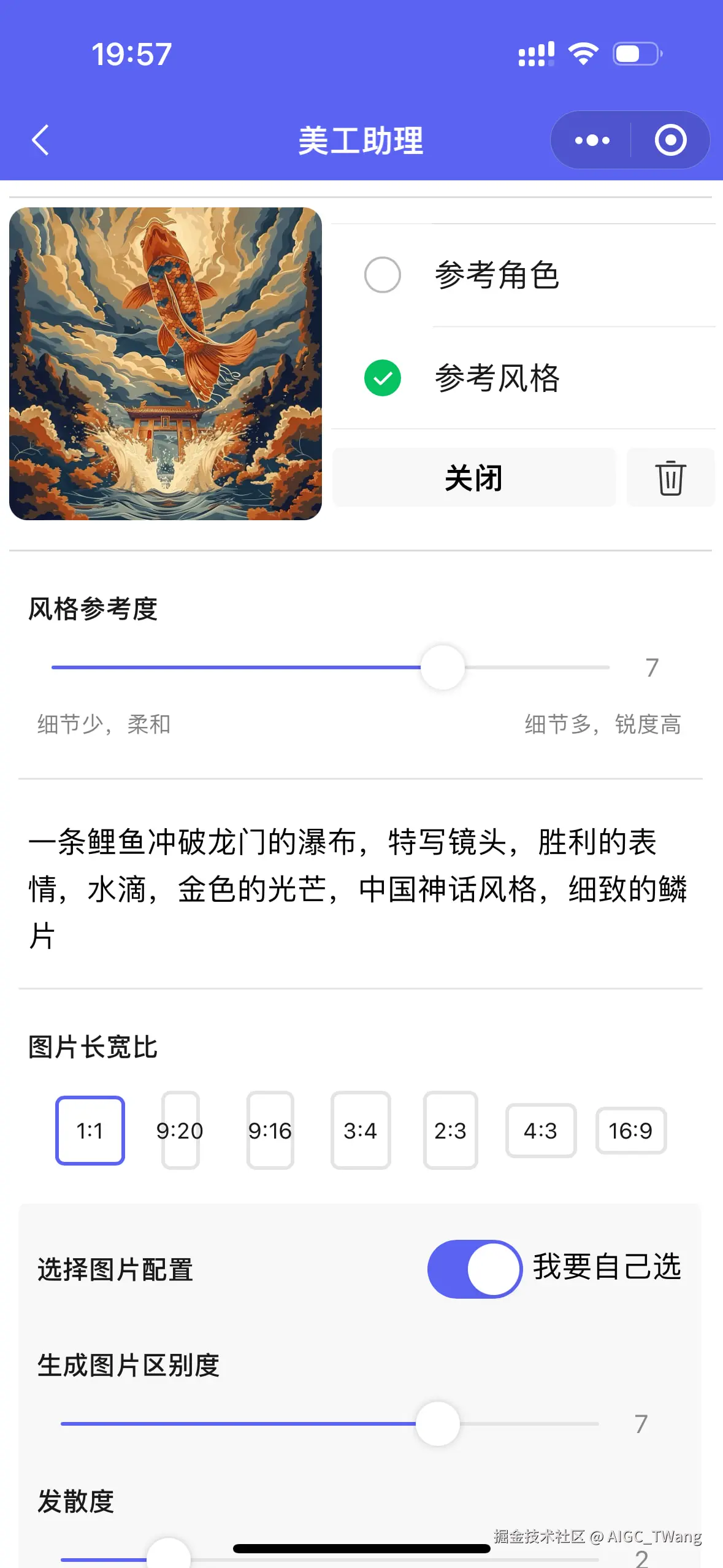Choose the 9:20 aspect ratio

tap(180, 1131)
